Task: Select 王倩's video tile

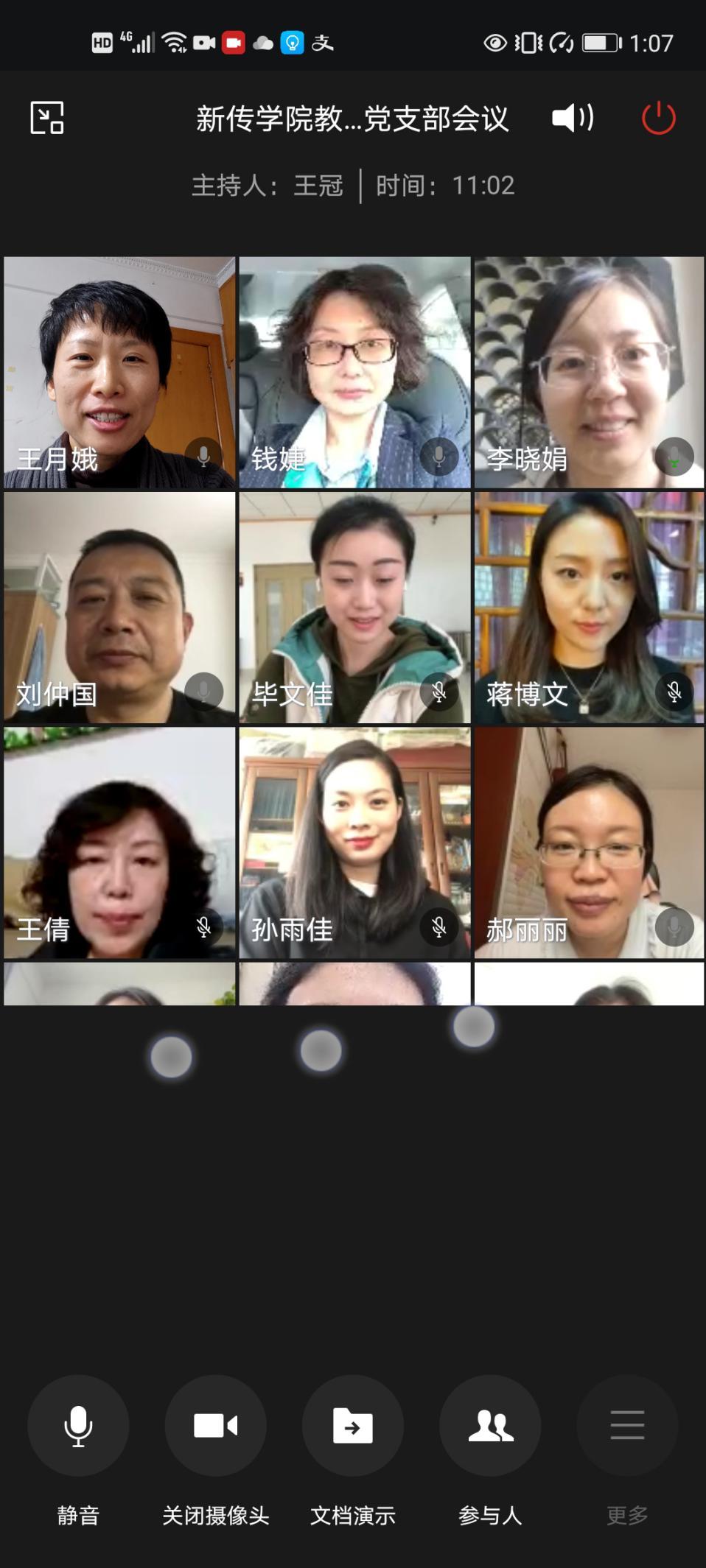Action: (119, 843)
